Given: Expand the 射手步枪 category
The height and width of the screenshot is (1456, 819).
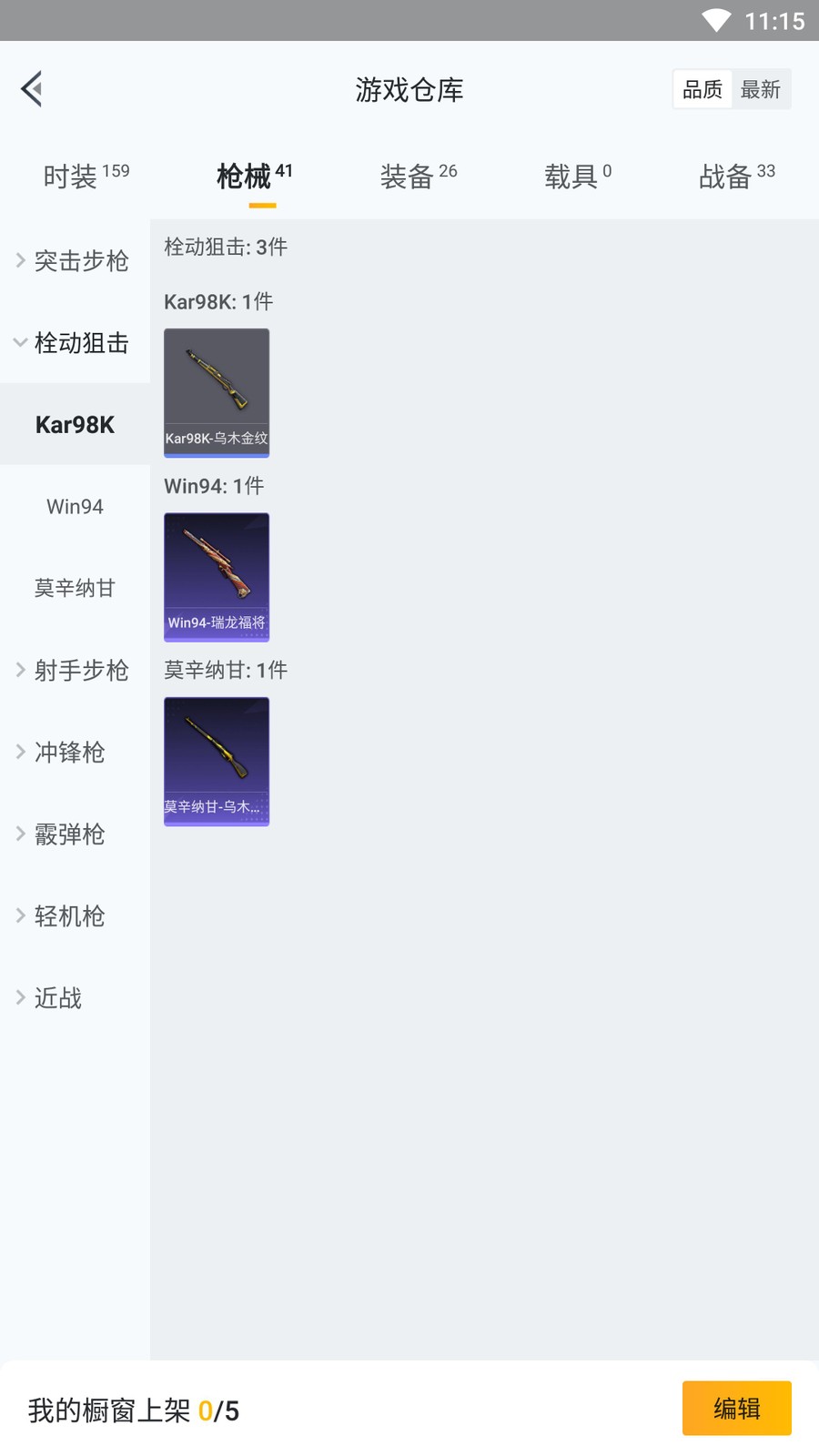Looking at the screenshot, I should pos(75,671).
